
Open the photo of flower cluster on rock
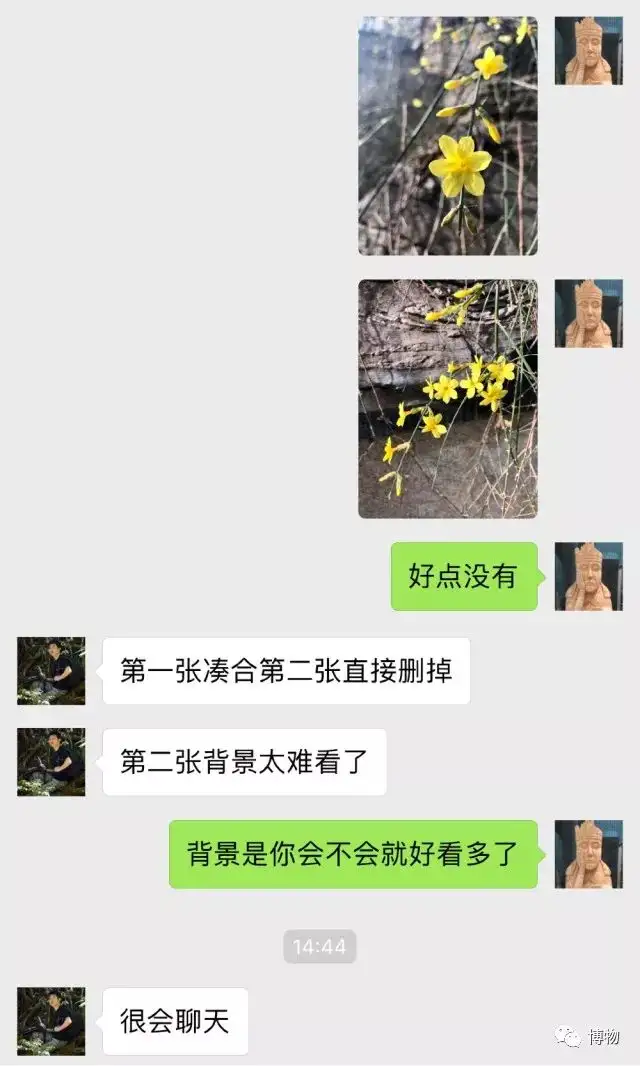(447, 398)
